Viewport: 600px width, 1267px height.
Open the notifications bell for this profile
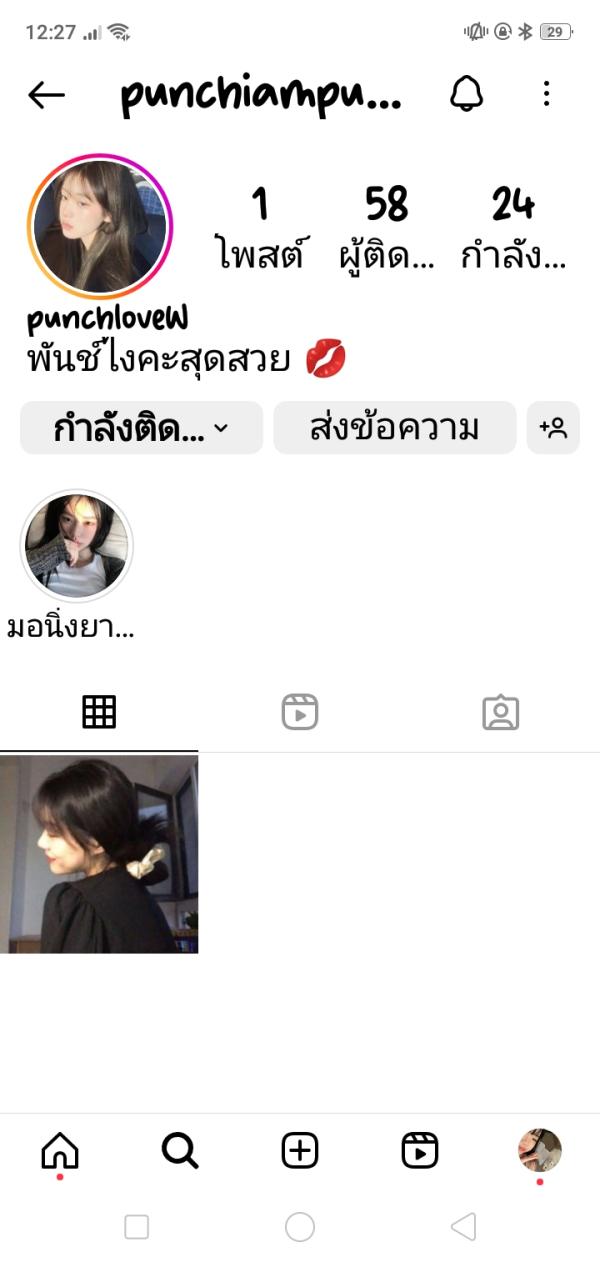466,94
